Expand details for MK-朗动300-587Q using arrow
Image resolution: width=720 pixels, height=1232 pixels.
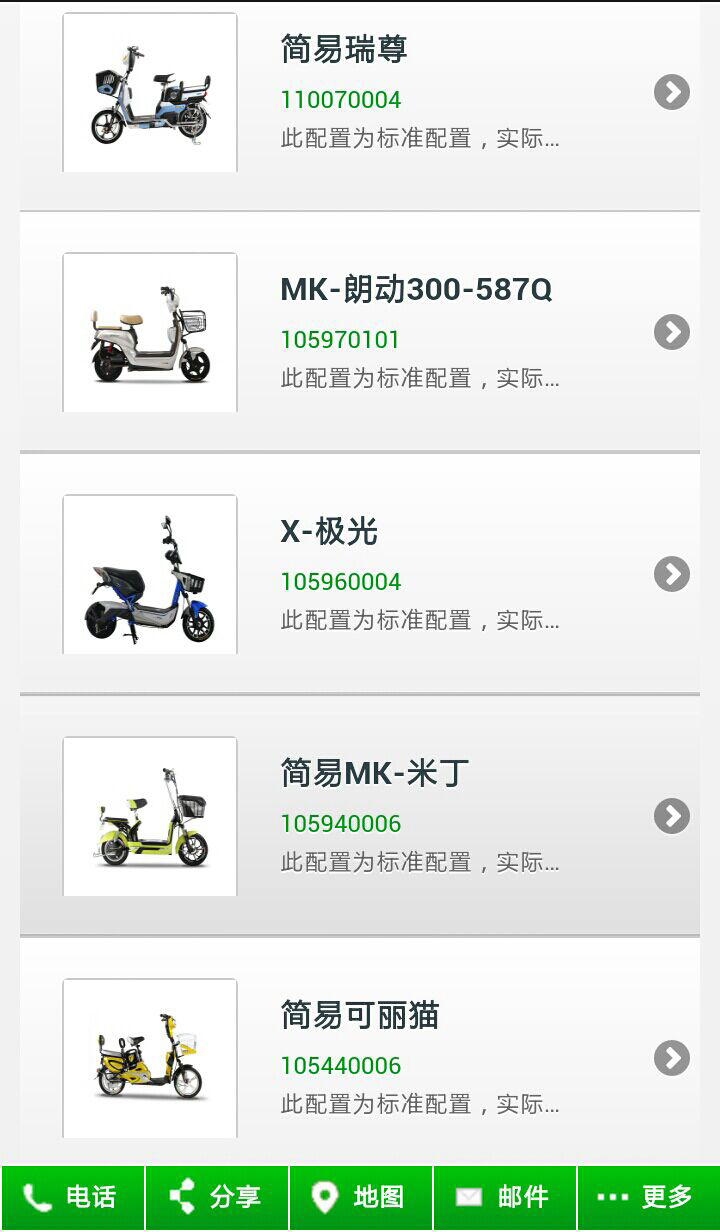click(x=672, y=332)
